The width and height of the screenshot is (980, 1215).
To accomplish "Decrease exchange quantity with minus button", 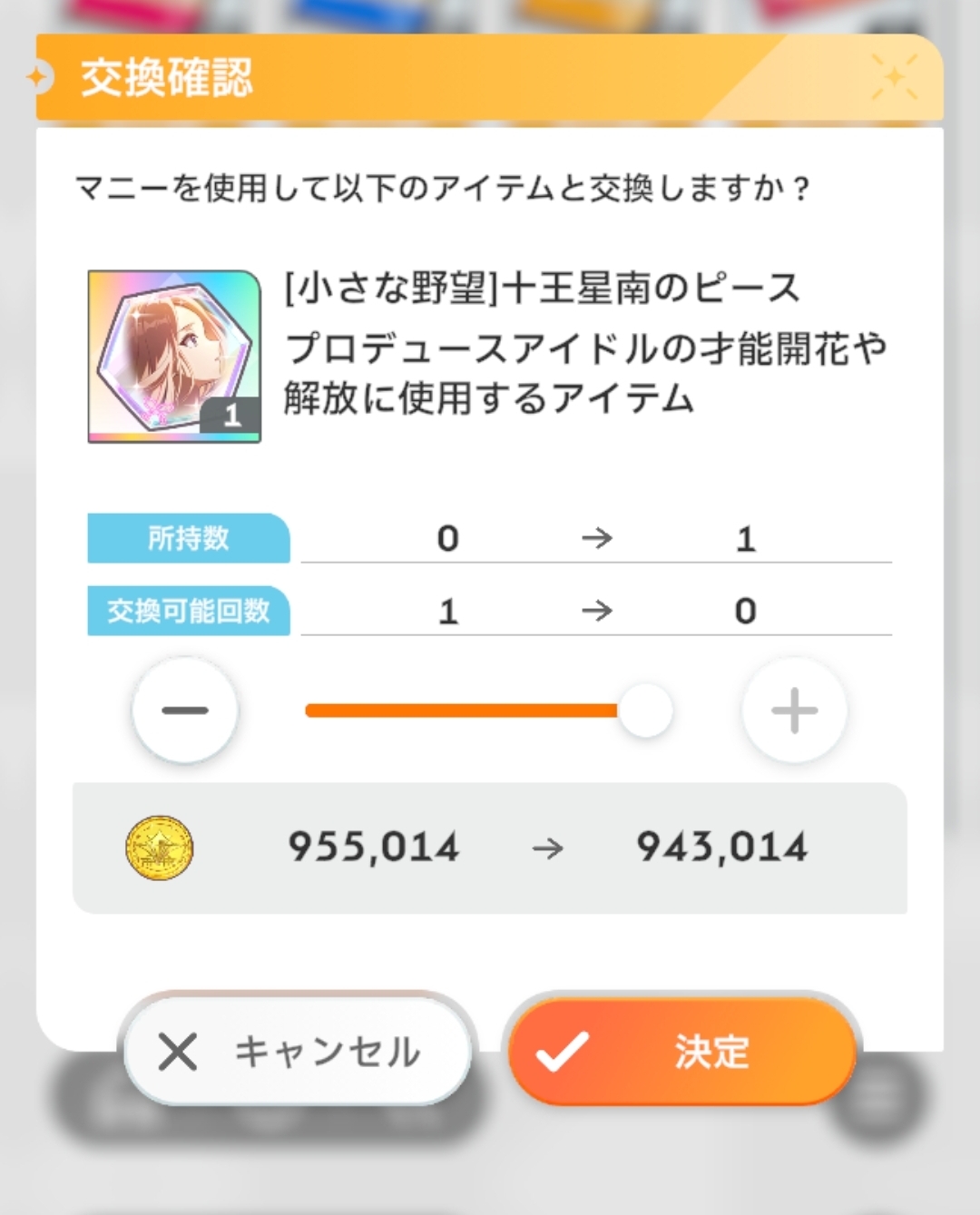I will (x=185, y=710).
